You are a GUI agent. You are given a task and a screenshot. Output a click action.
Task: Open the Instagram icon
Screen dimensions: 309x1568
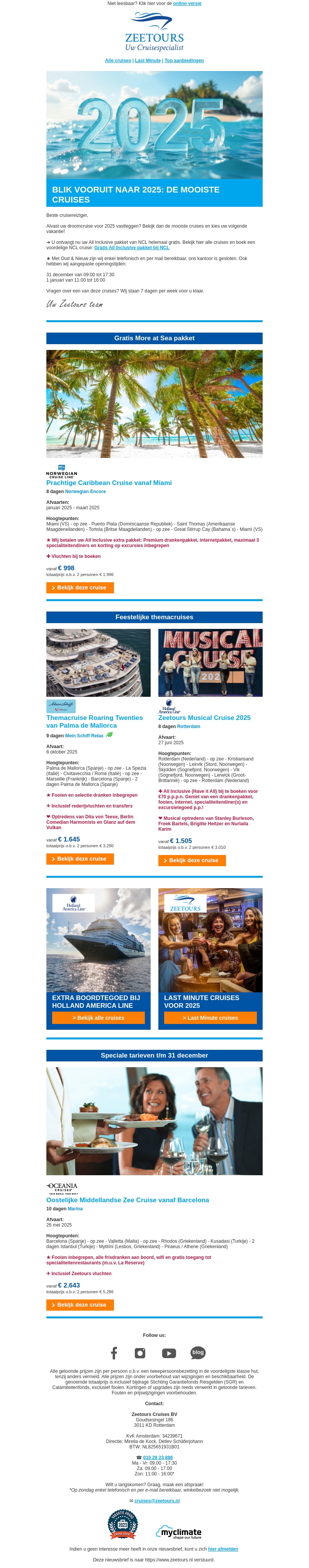tap(140, 1353)
